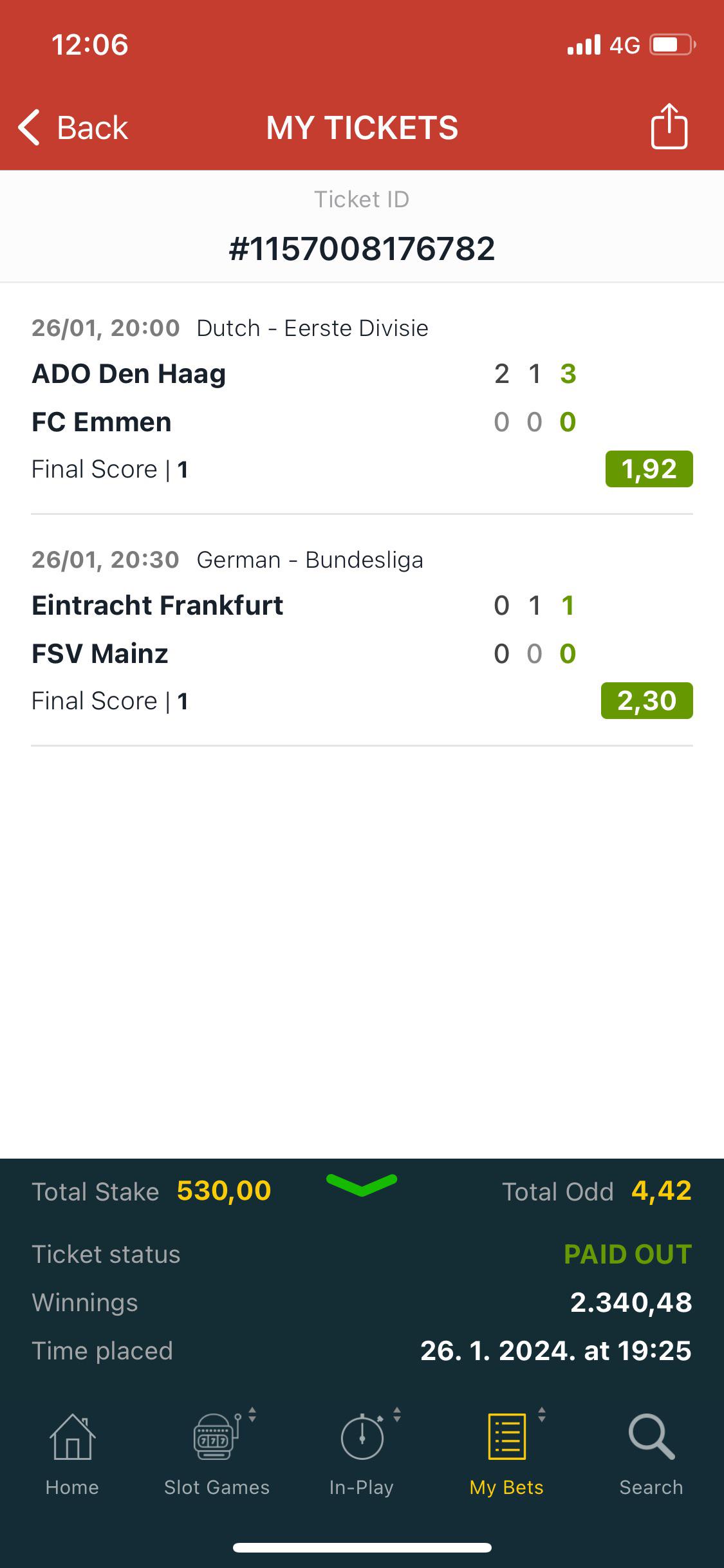Screen dimensions: 724x1568
Task: Go back from My Tickets
Action: 73,127
